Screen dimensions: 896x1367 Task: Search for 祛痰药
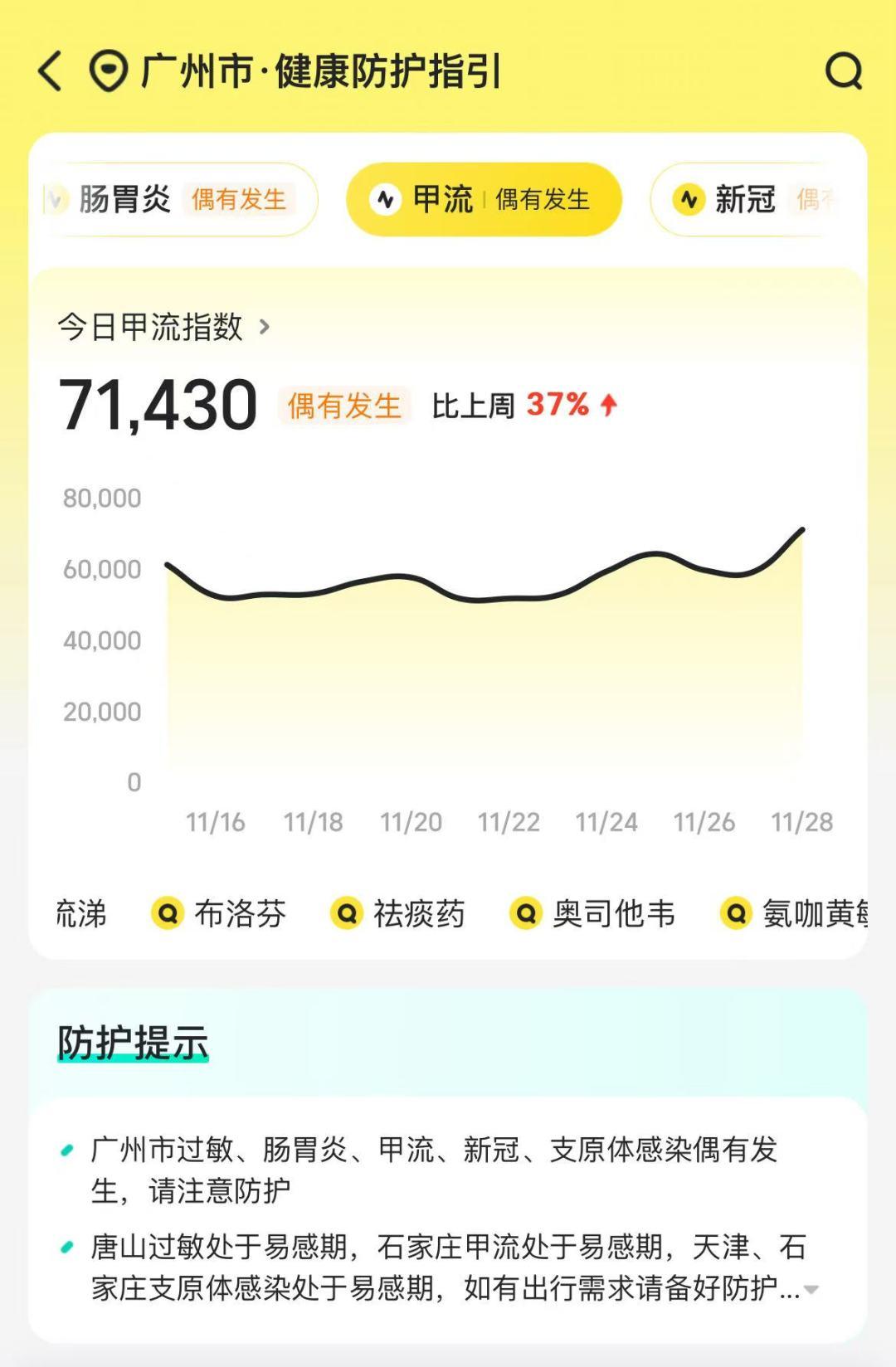pos(399,913)
